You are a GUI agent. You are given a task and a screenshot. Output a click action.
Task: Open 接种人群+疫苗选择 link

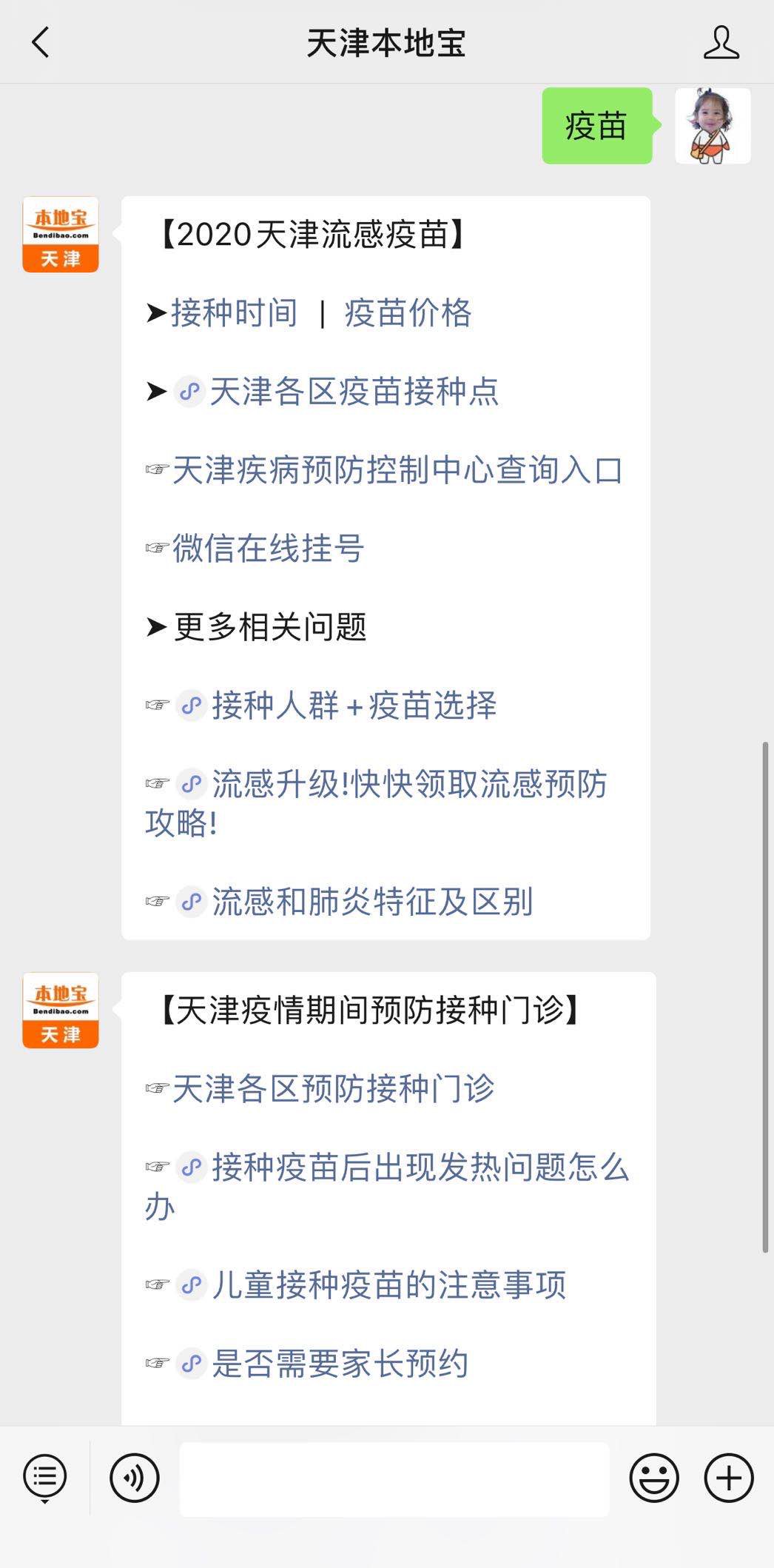pos(354,706)
